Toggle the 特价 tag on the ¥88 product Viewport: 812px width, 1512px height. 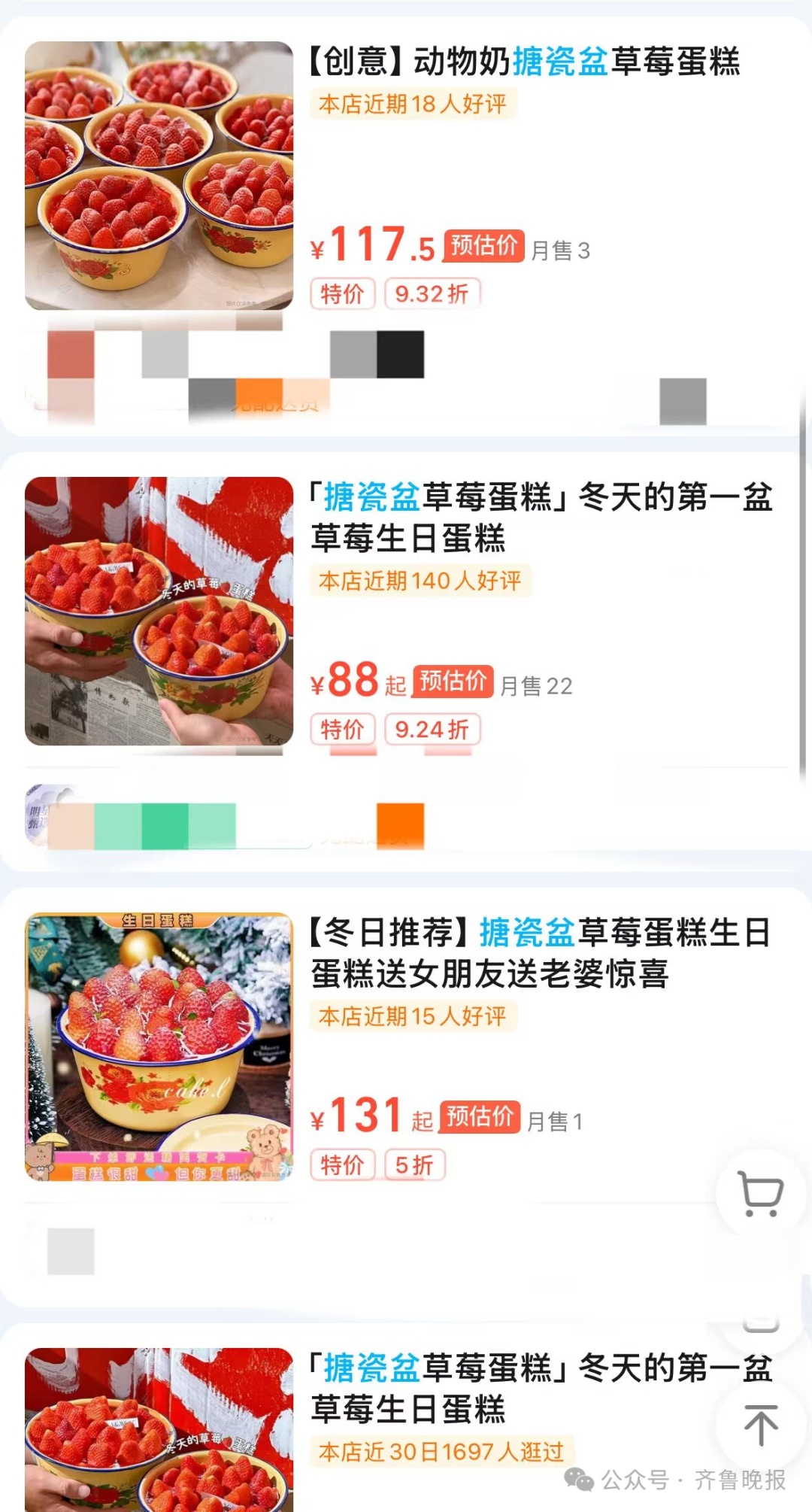[344, 729]
